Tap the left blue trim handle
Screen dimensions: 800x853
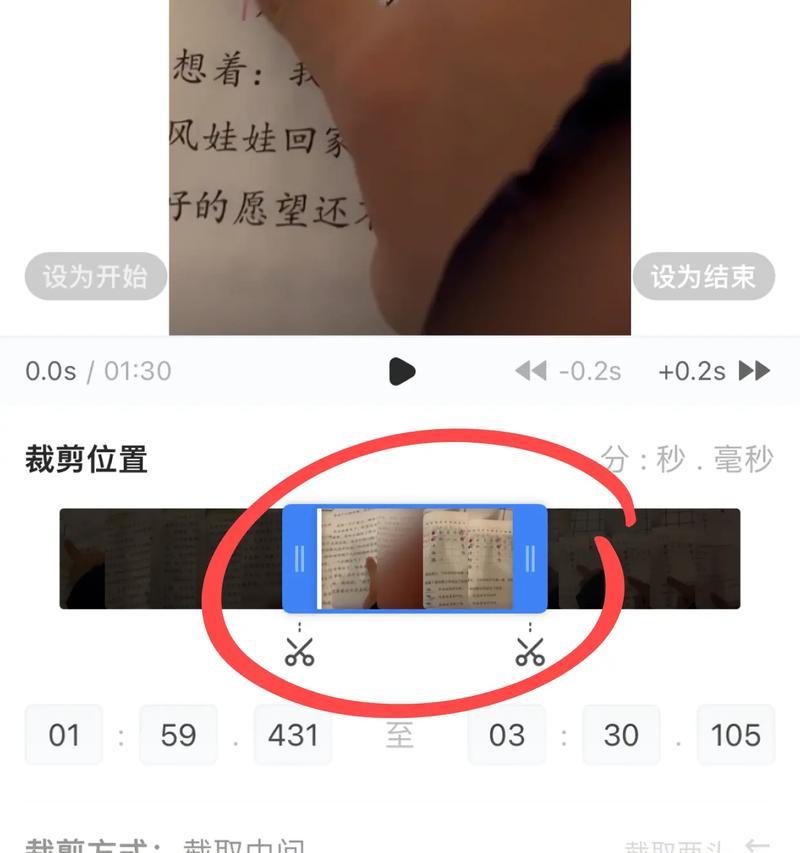tap(300, 559)
